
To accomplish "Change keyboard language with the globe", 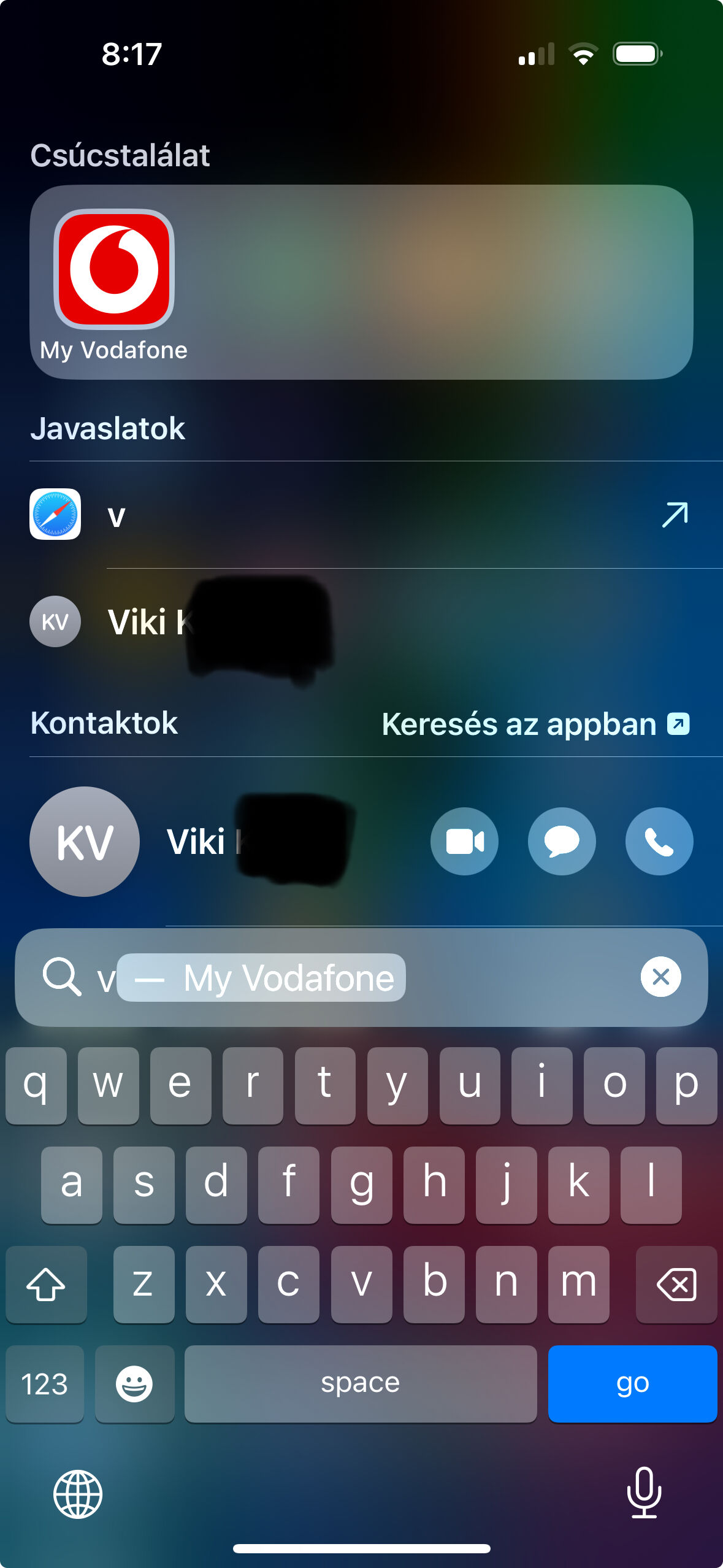I will point(78,1494).
